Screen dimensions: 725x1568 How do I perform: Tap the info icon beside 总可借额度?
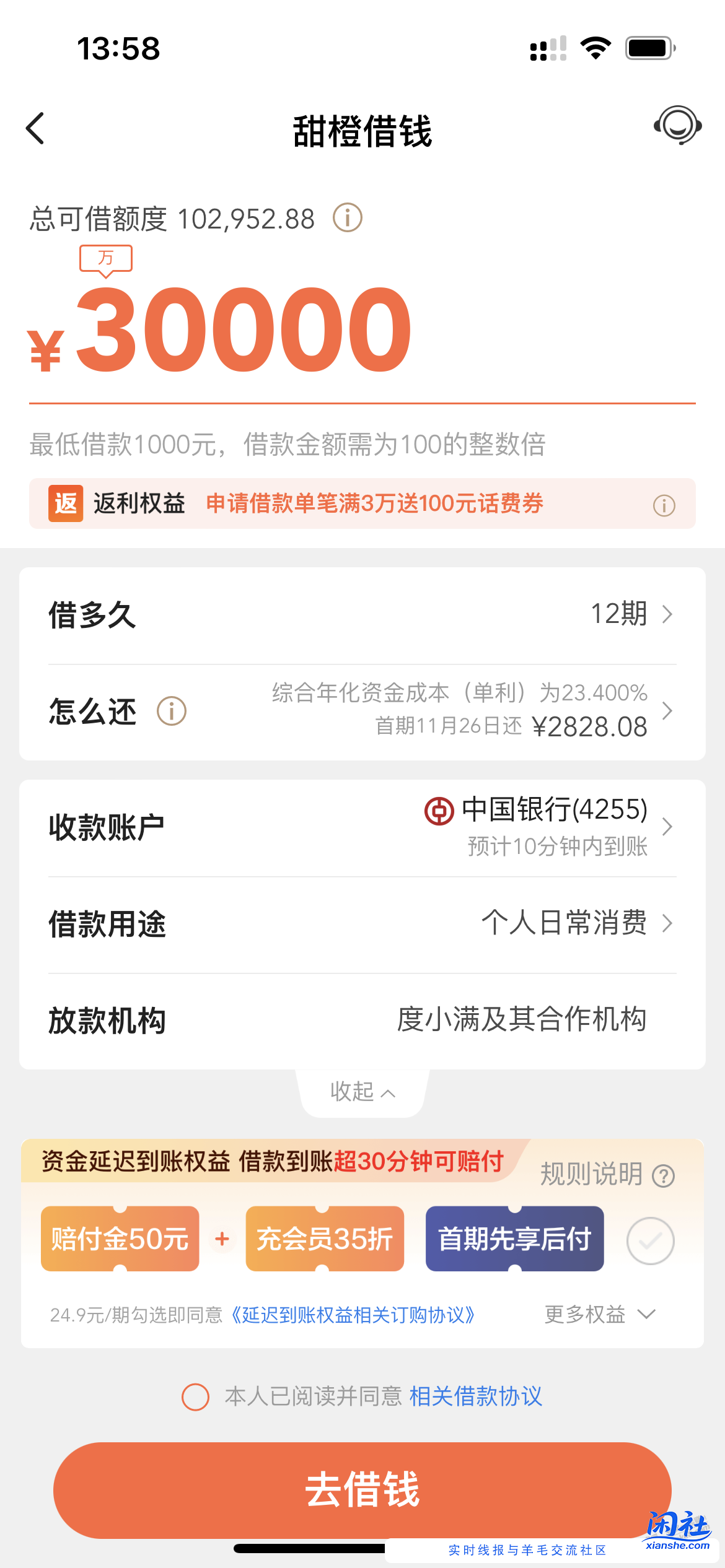348,218
